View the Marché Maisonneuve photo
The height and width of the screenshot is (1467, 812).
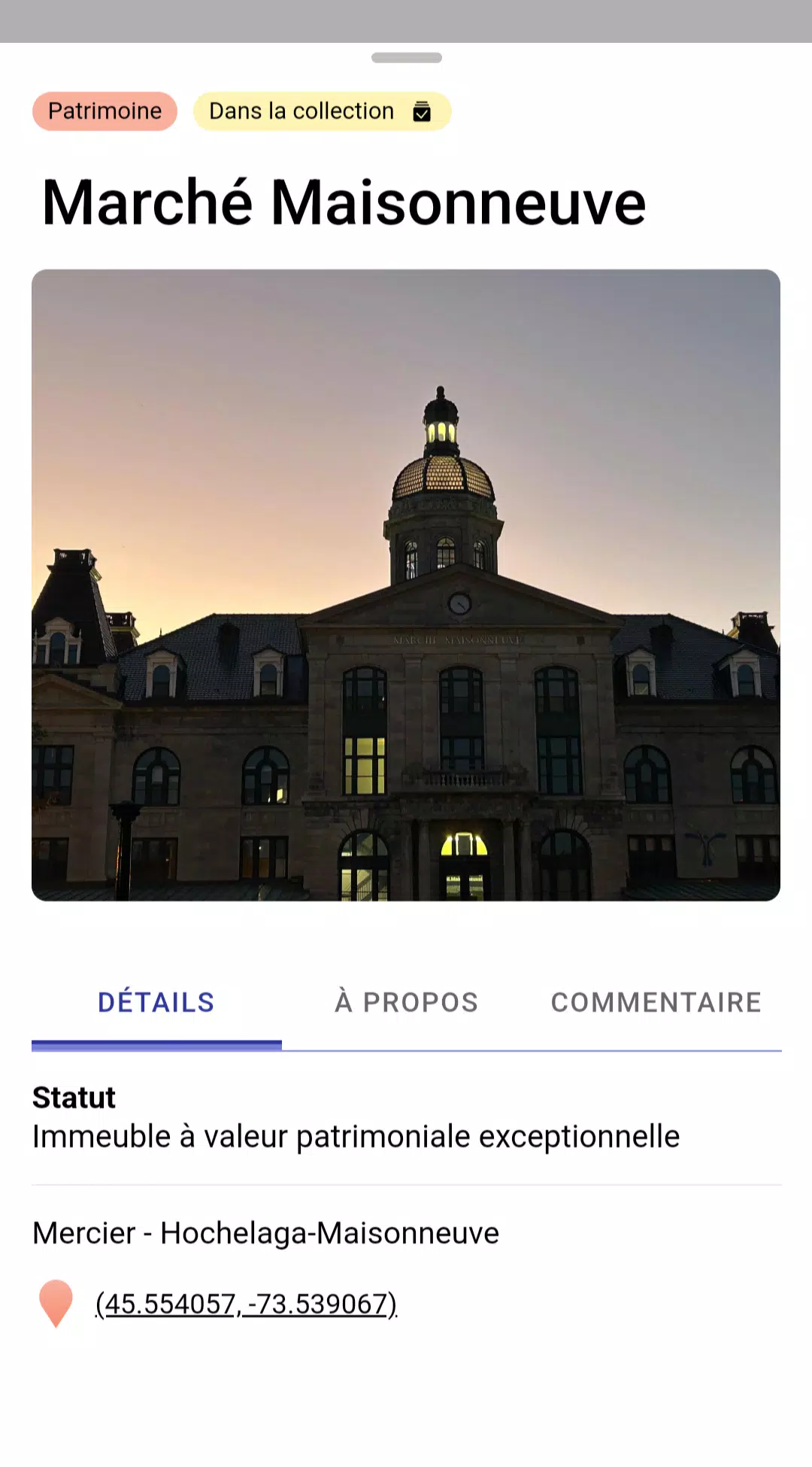(x=406, y=585)
